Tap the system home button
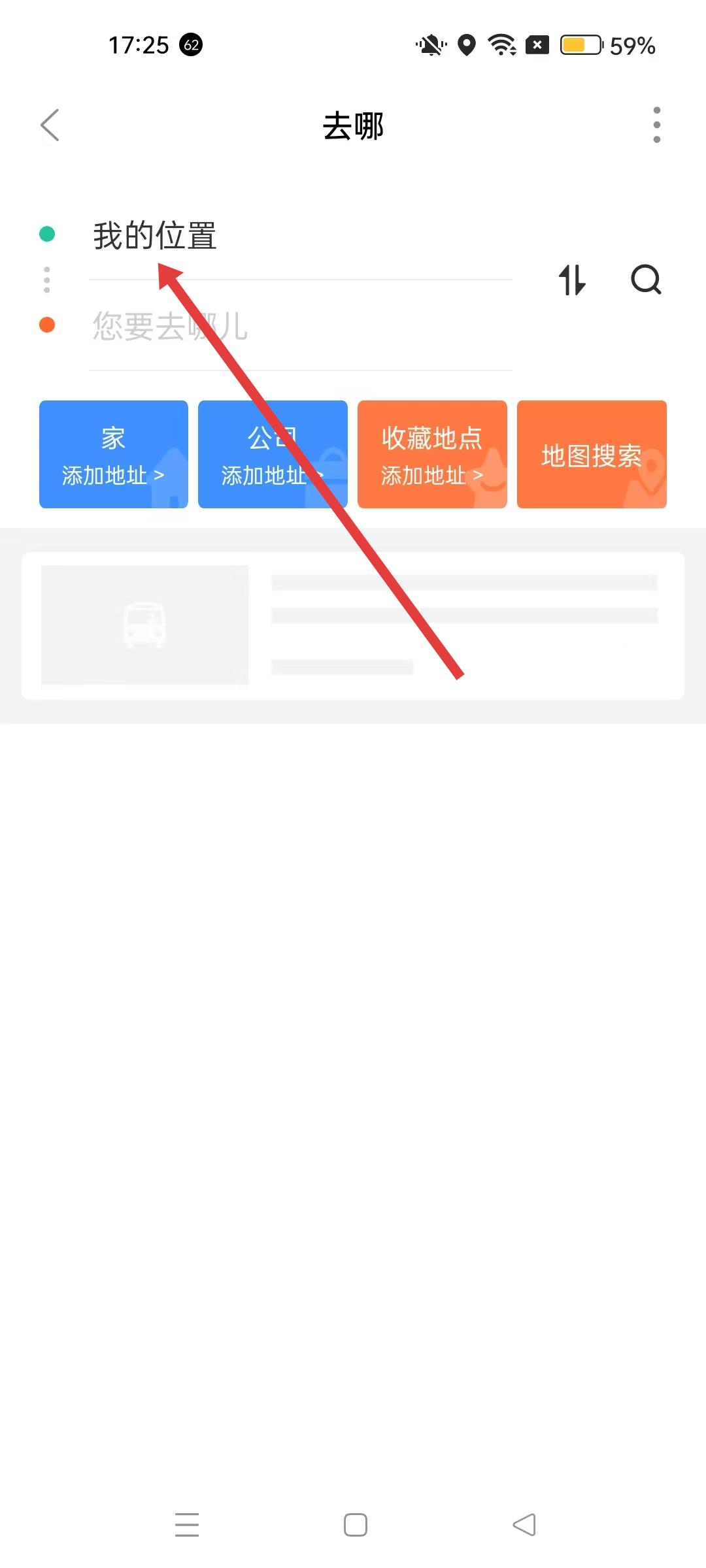This screenshot has height=1568, width=706. tap(355, 1525)
